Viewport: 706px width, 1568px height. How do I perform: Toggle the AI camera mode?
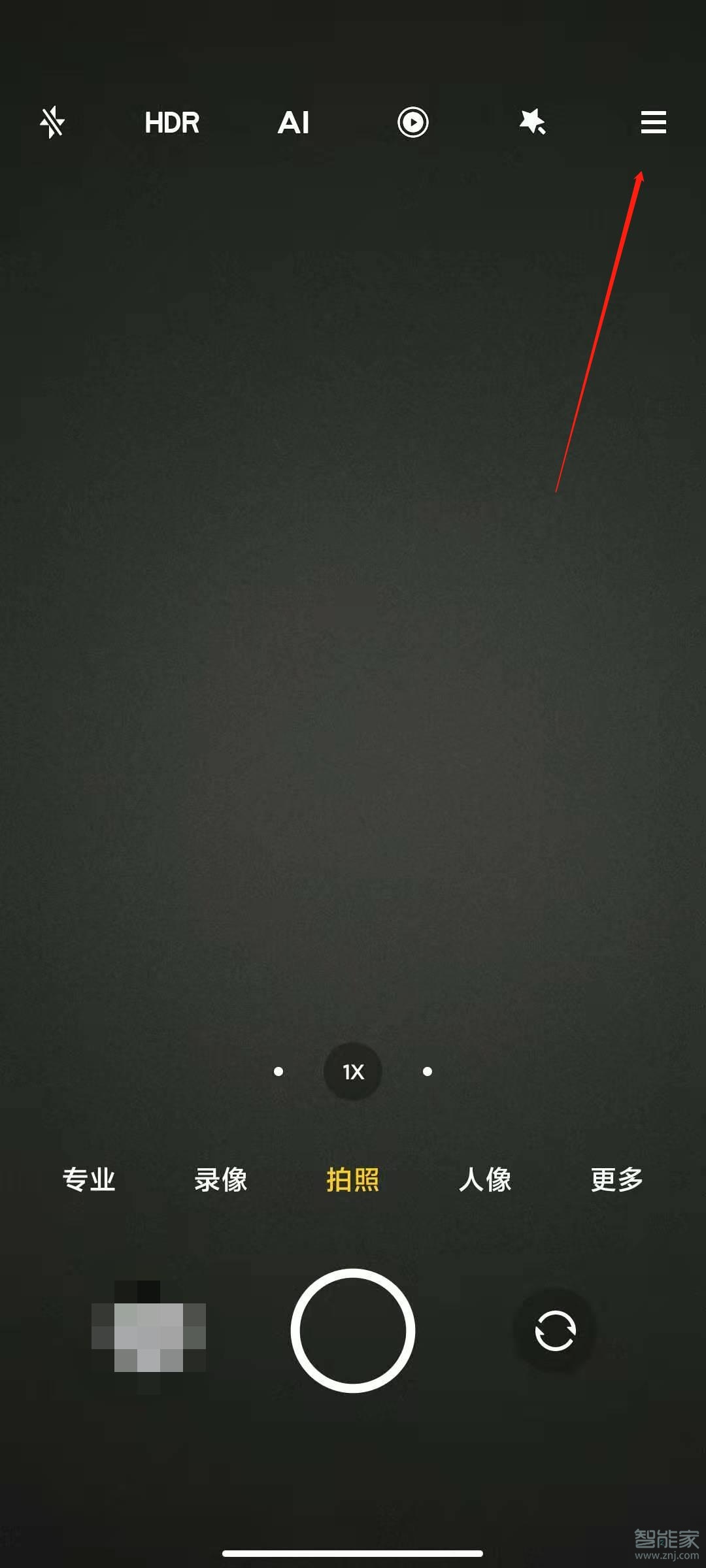(294, 122)
